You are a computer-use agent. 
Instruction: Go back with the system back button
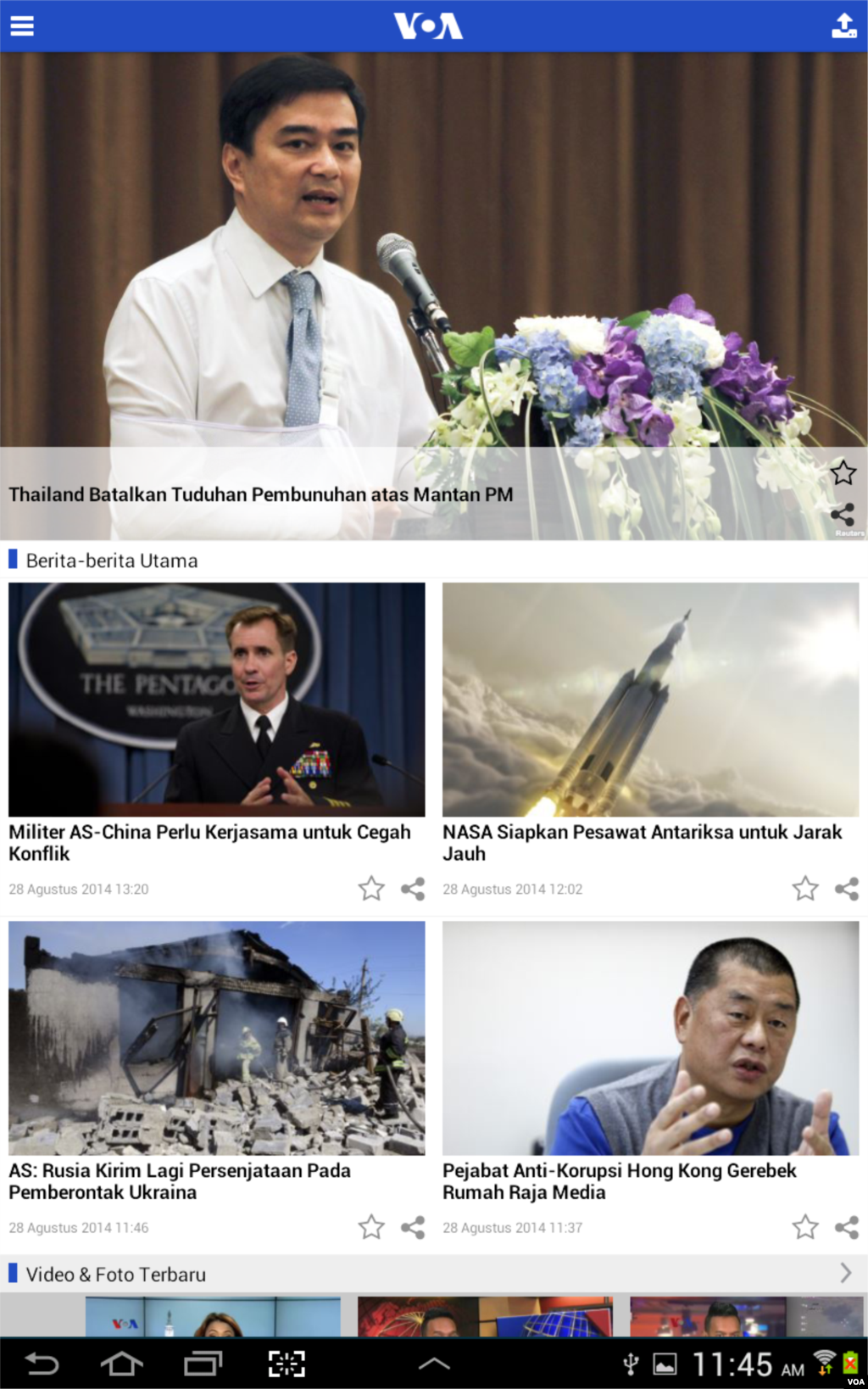42,1364
